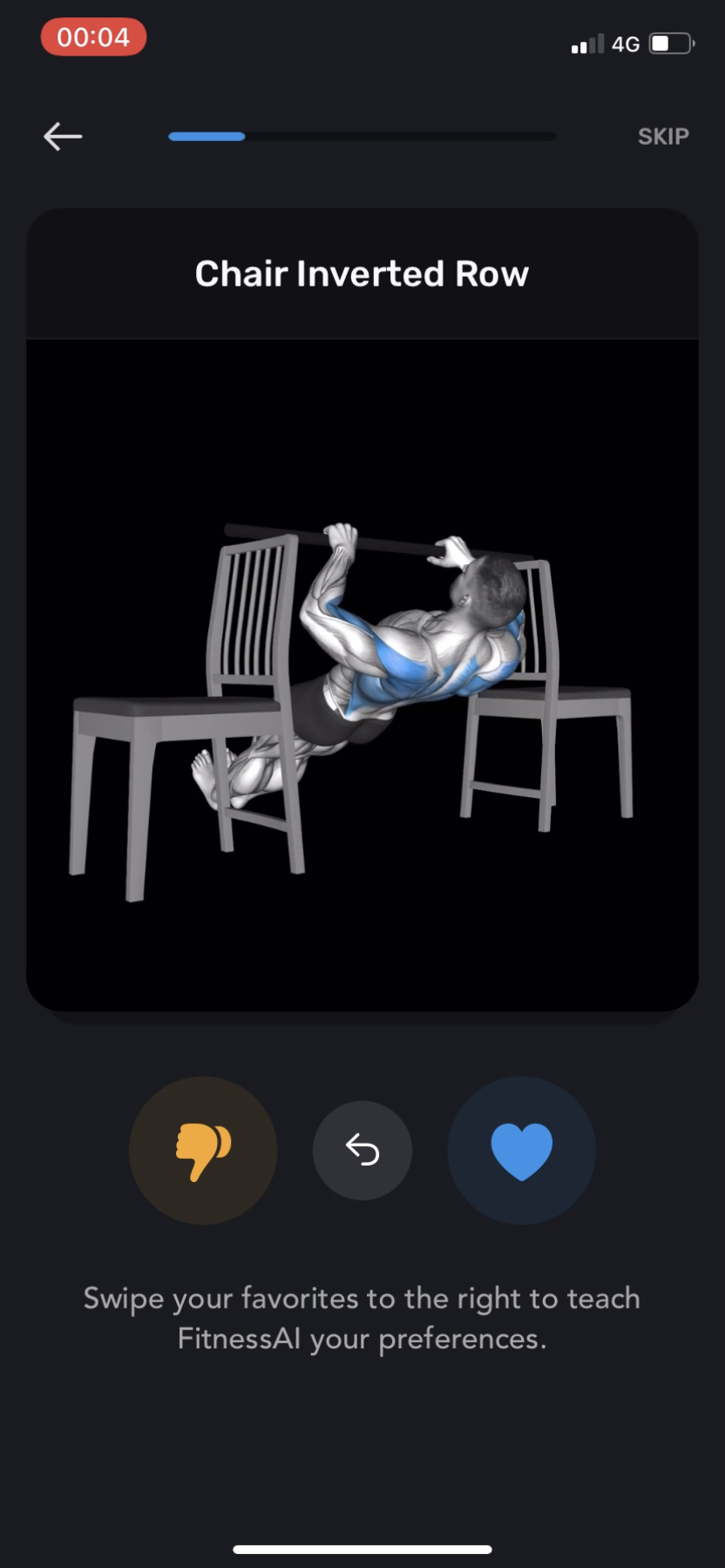This screenshot has height=1568, width=725.
Task: Tap SKIP in the top right corner
Action: pos(663,136)
